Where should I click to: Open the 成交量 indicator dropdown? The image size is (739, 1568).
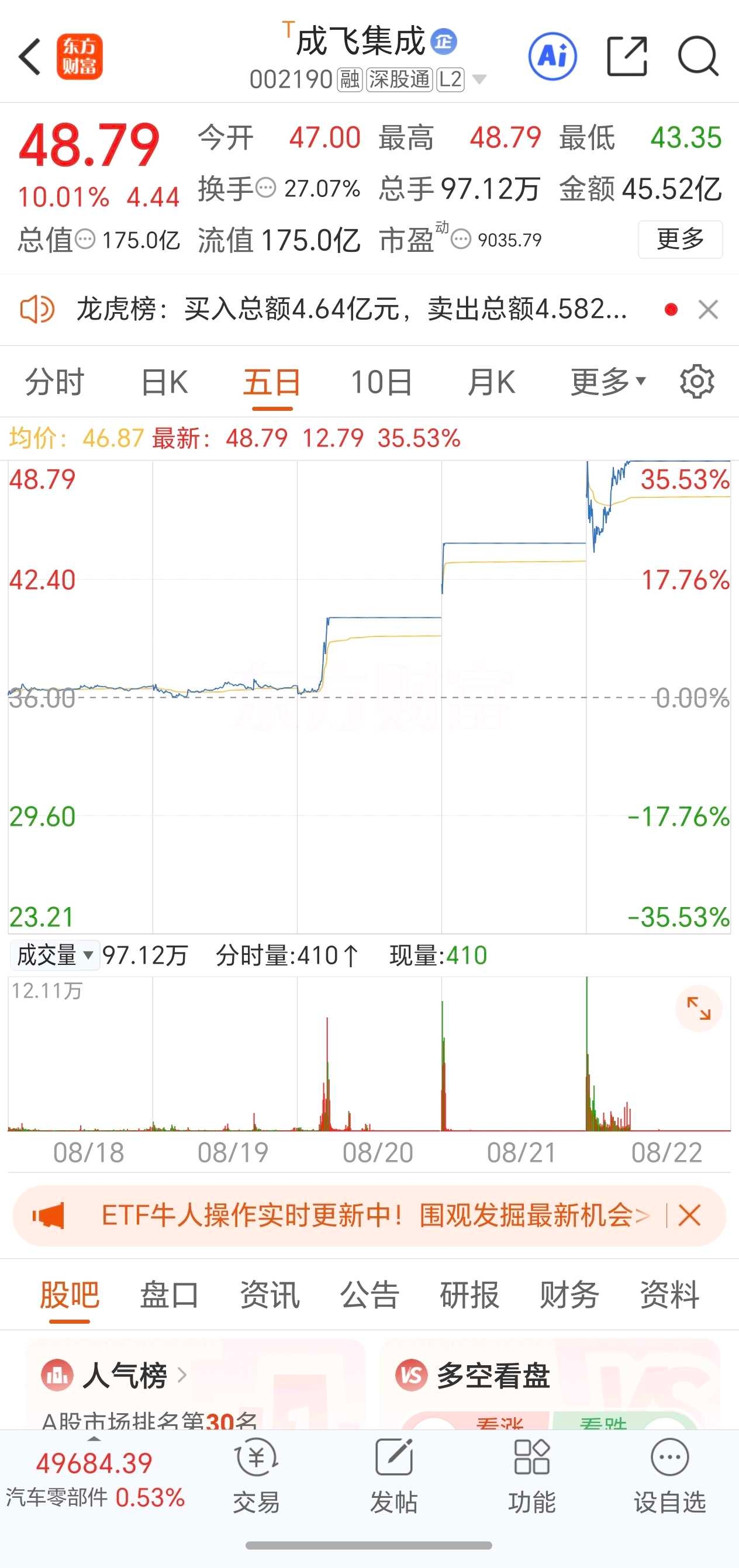tap(55, 955)
